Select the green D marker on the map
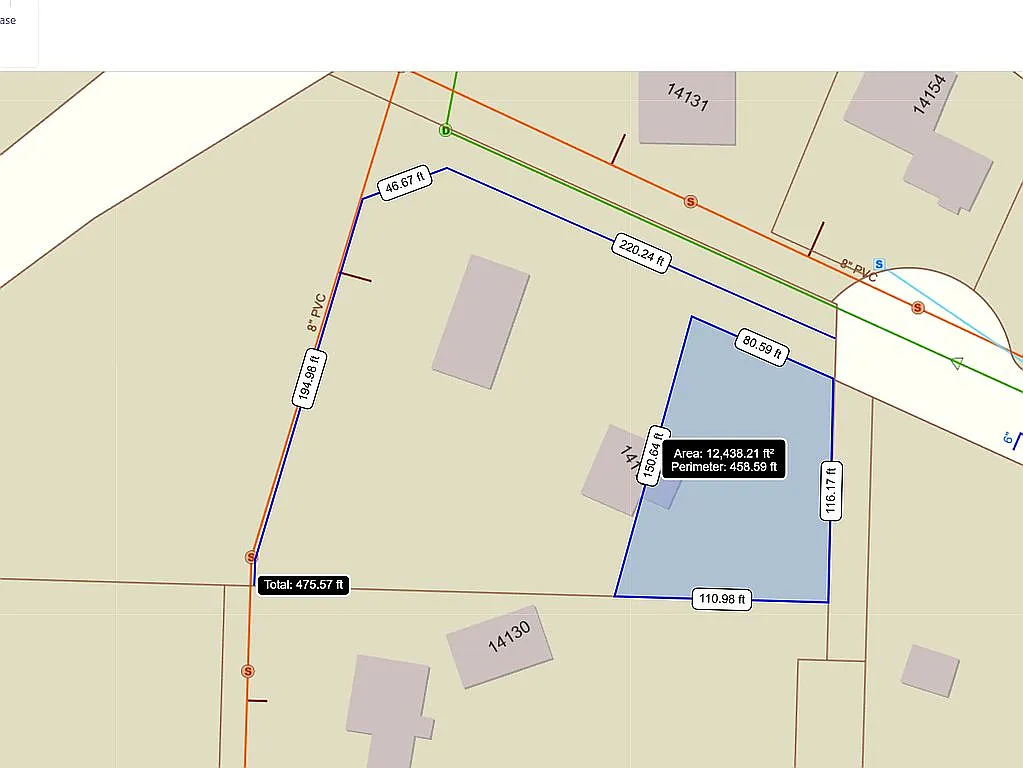Screen dimensions: 1023x768 [445, 131]
